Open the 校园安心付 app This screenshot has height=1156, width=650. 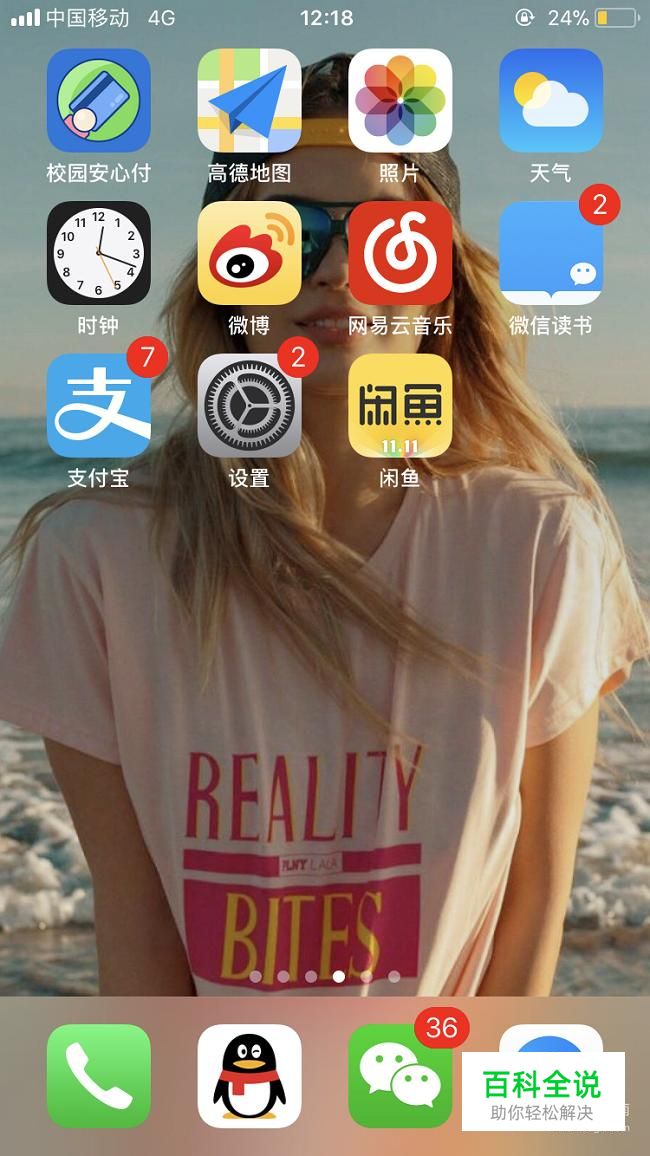click(99, 100)
